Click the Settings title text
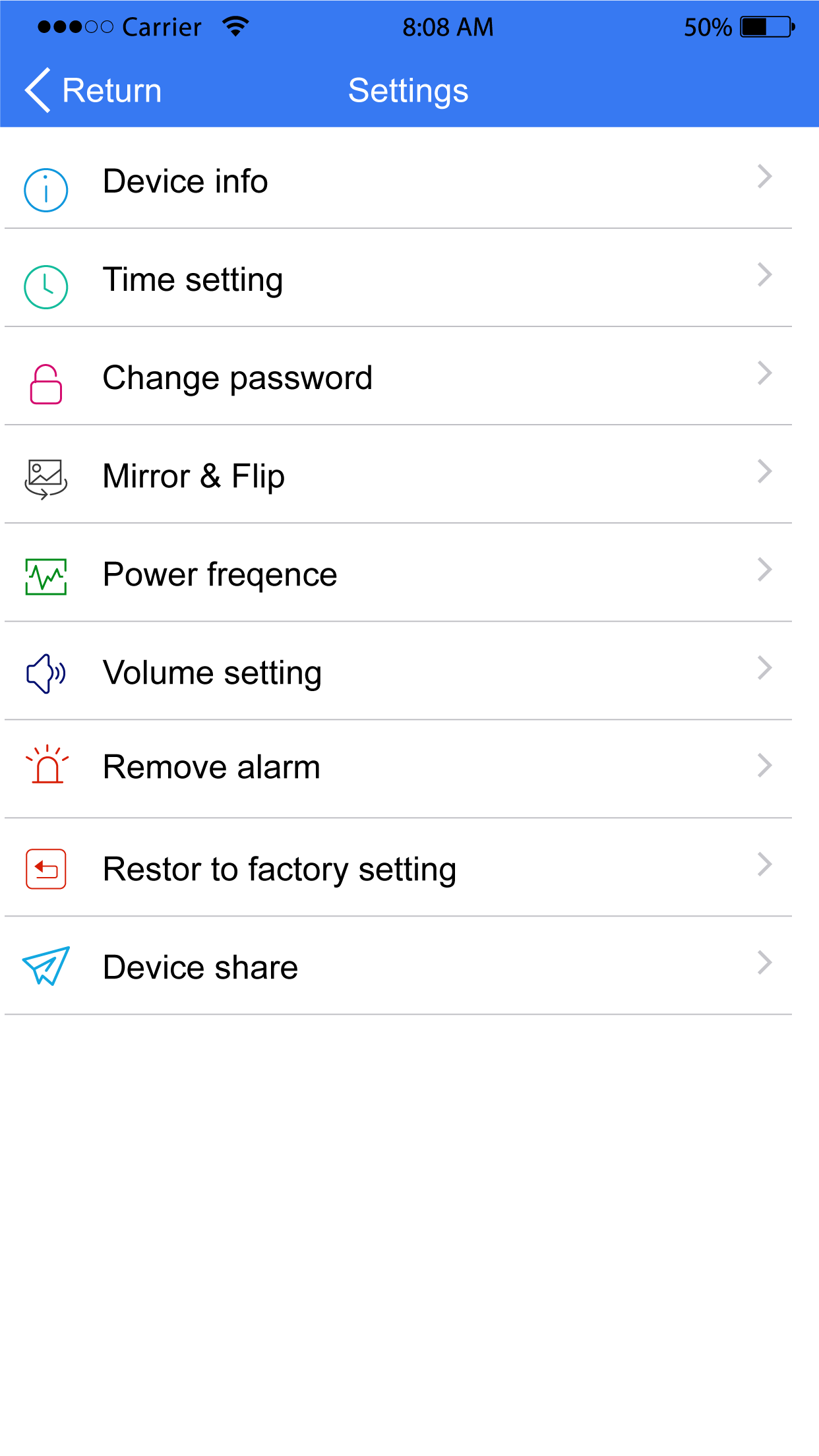819x1456 pixels. tap(408, 90)
